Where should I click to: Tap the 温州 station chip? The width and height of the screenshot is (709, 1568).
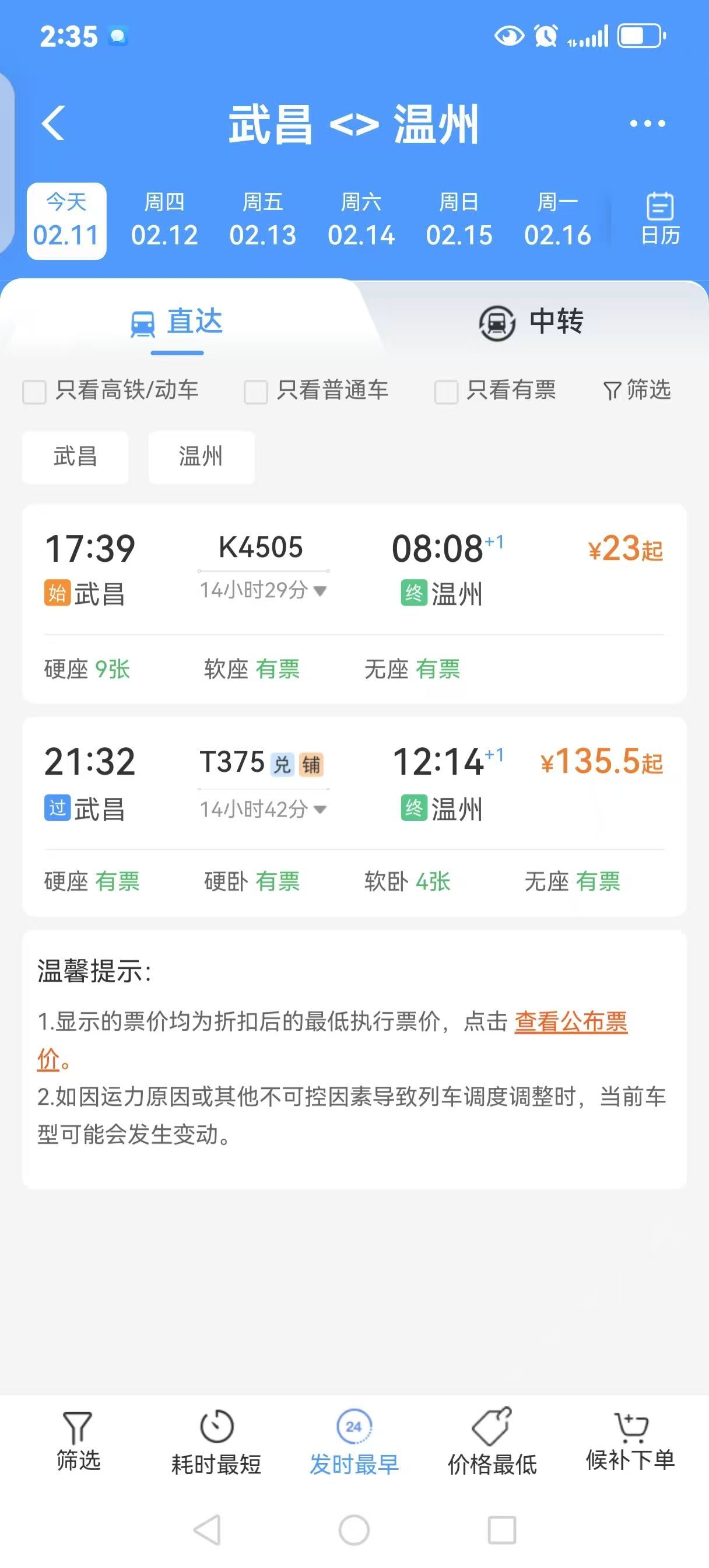(201, 457)
